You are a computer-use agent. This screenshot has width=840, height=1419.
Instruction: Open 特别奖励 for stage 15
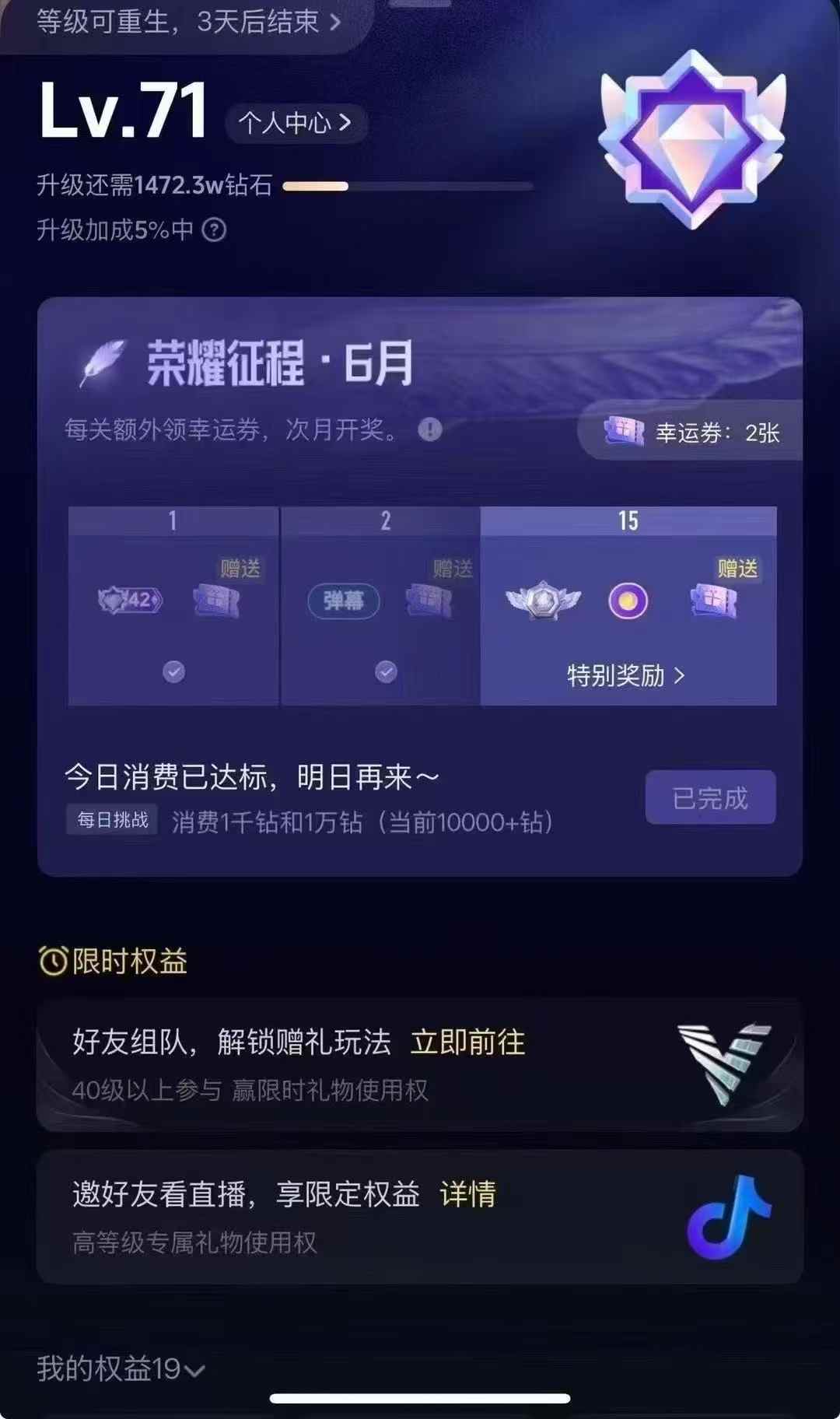click(627, 675)
